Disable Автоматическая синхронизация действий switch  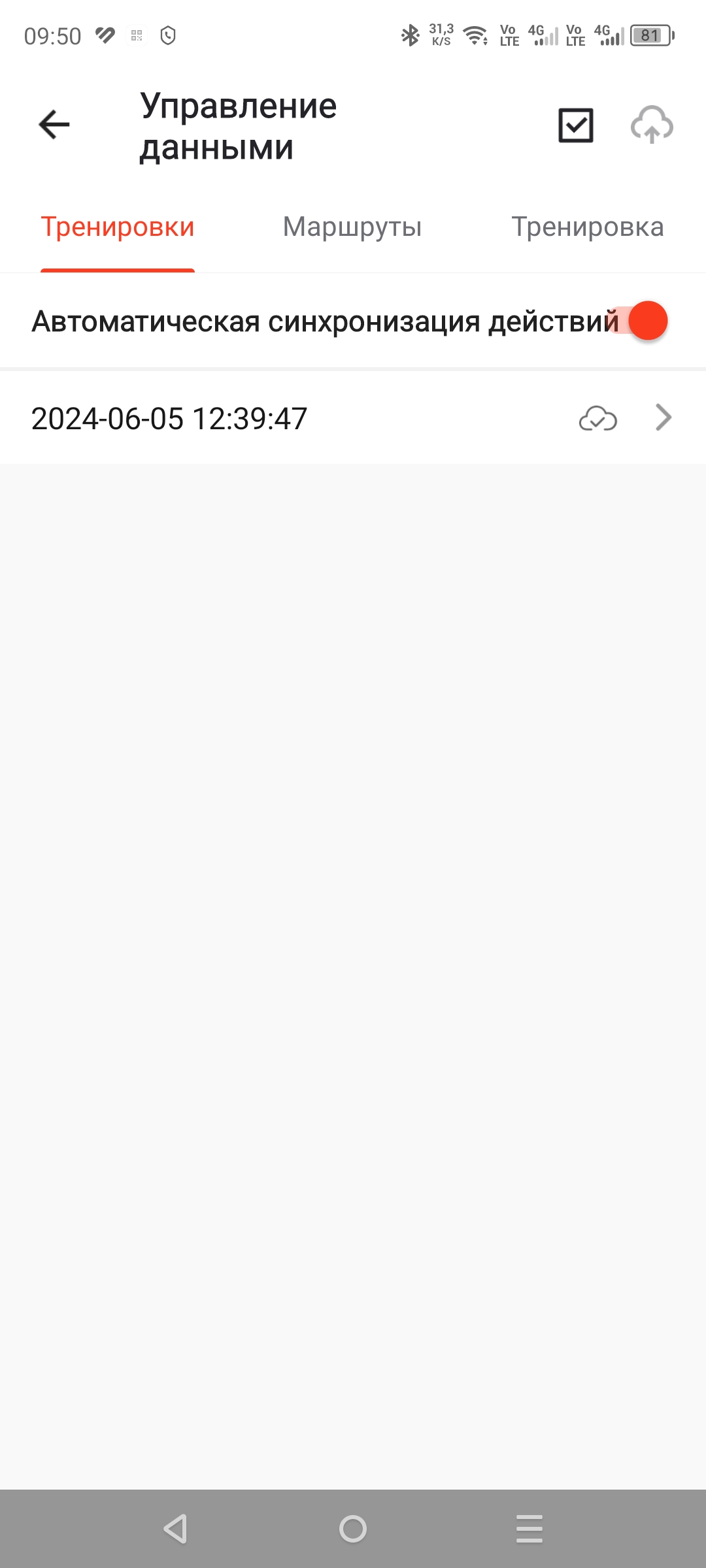[643, 321]
